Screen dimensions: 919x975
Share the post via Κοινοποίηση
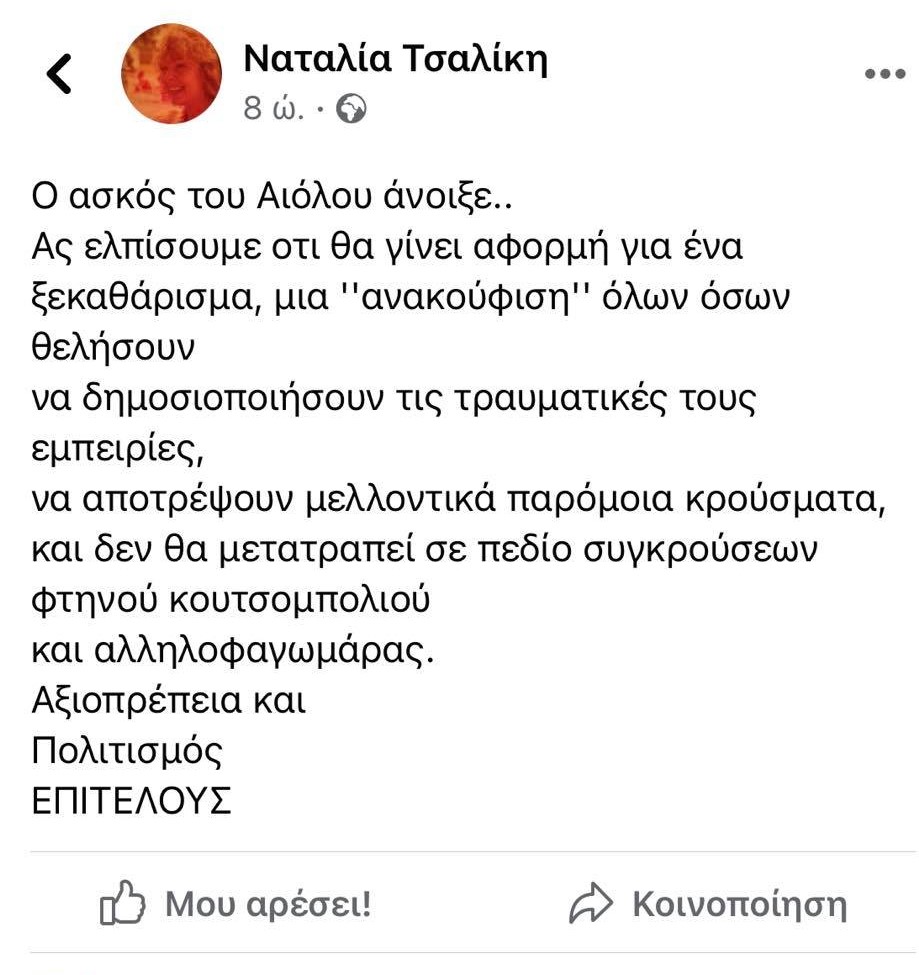click(x=708, y=905)
